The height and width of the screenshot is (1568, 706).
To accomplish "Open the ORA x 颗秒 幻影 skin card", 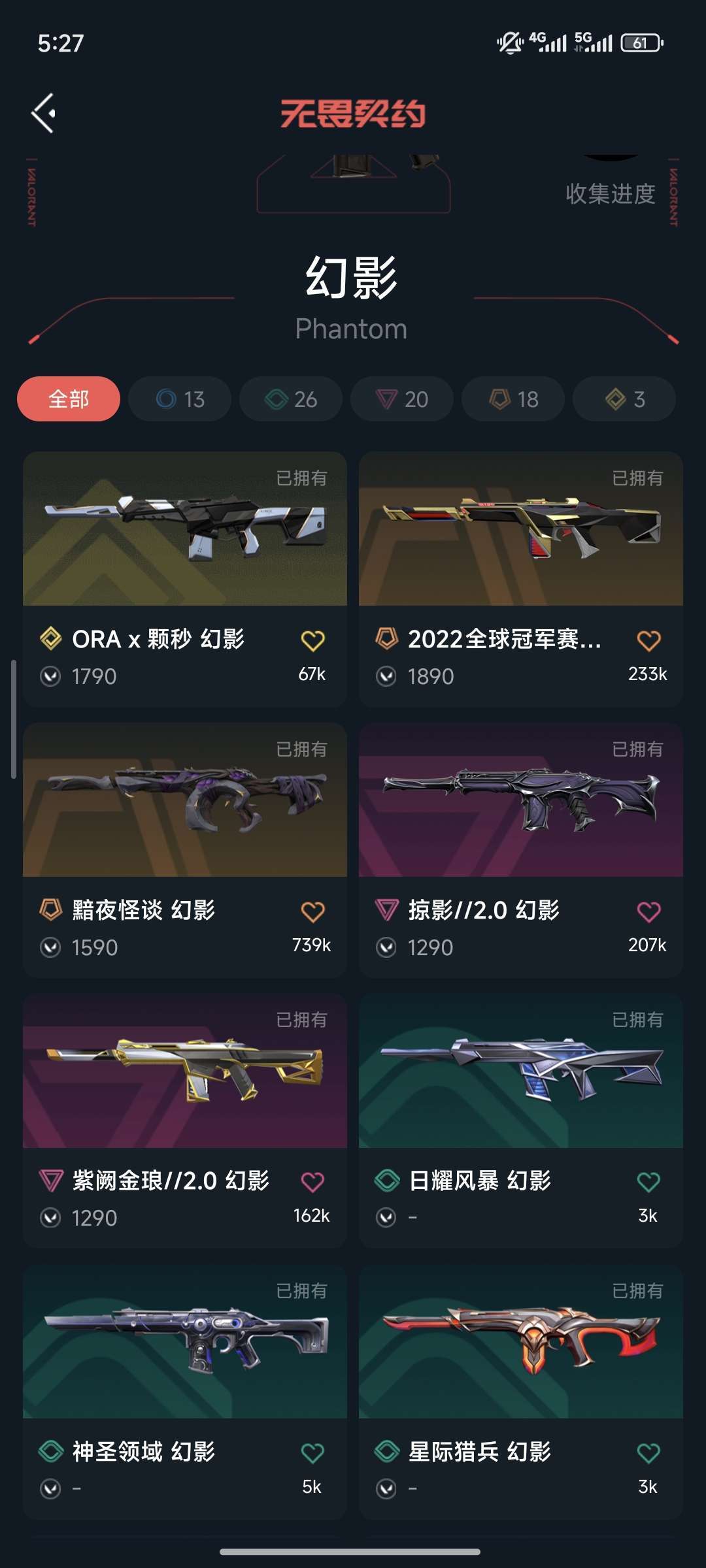I will 185,579.
